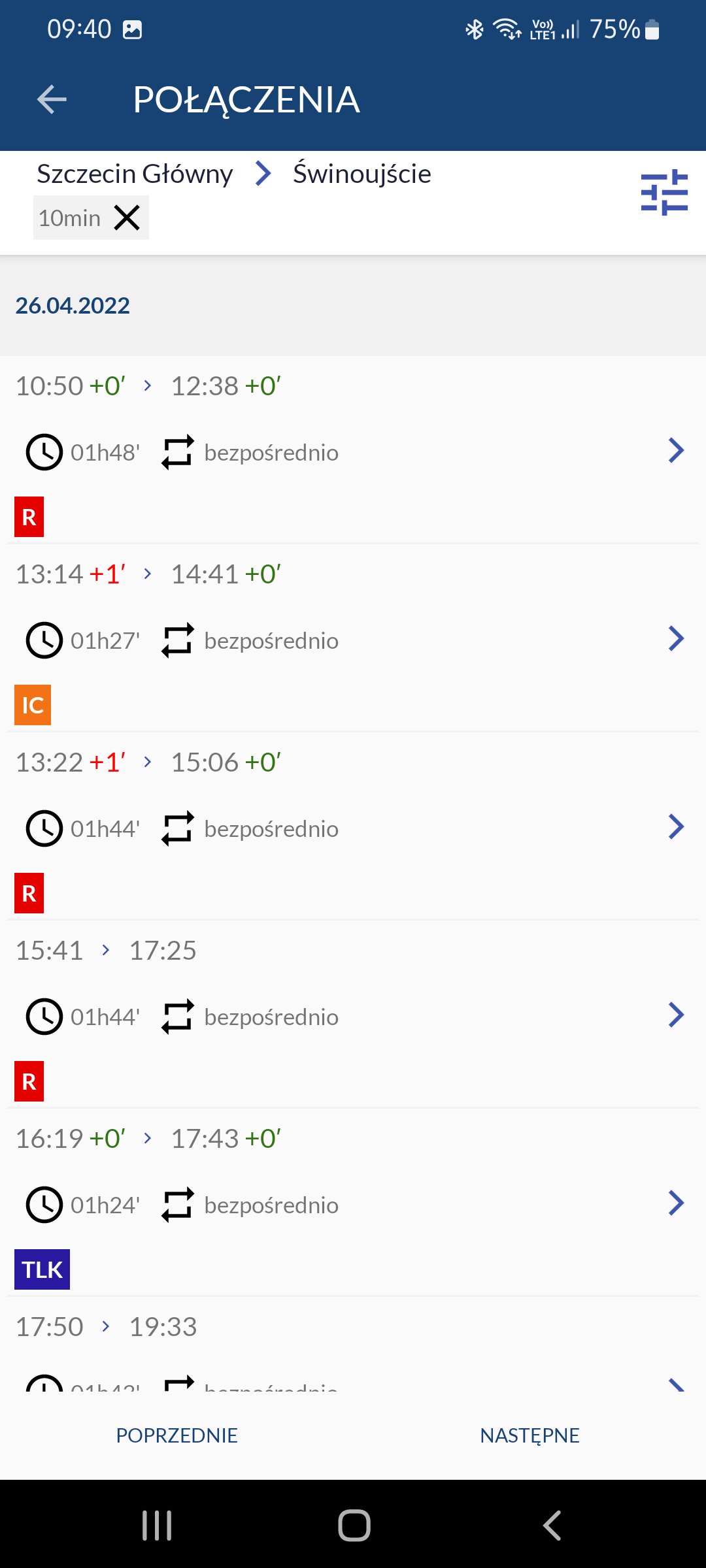
Task: Go to the system home screen
Action: [x=354, y=1526]
